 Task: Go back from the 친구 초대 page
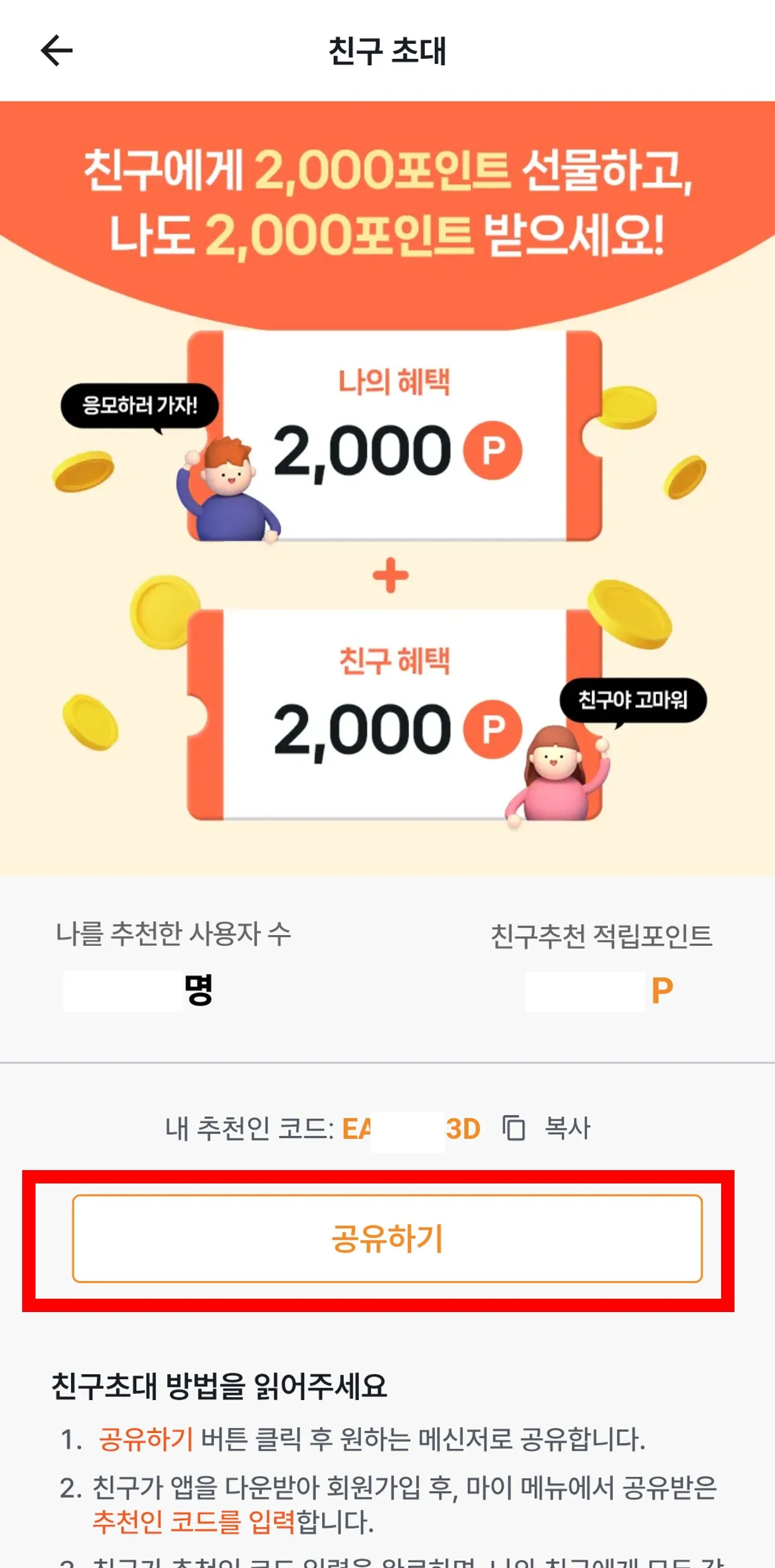(57, 51)
